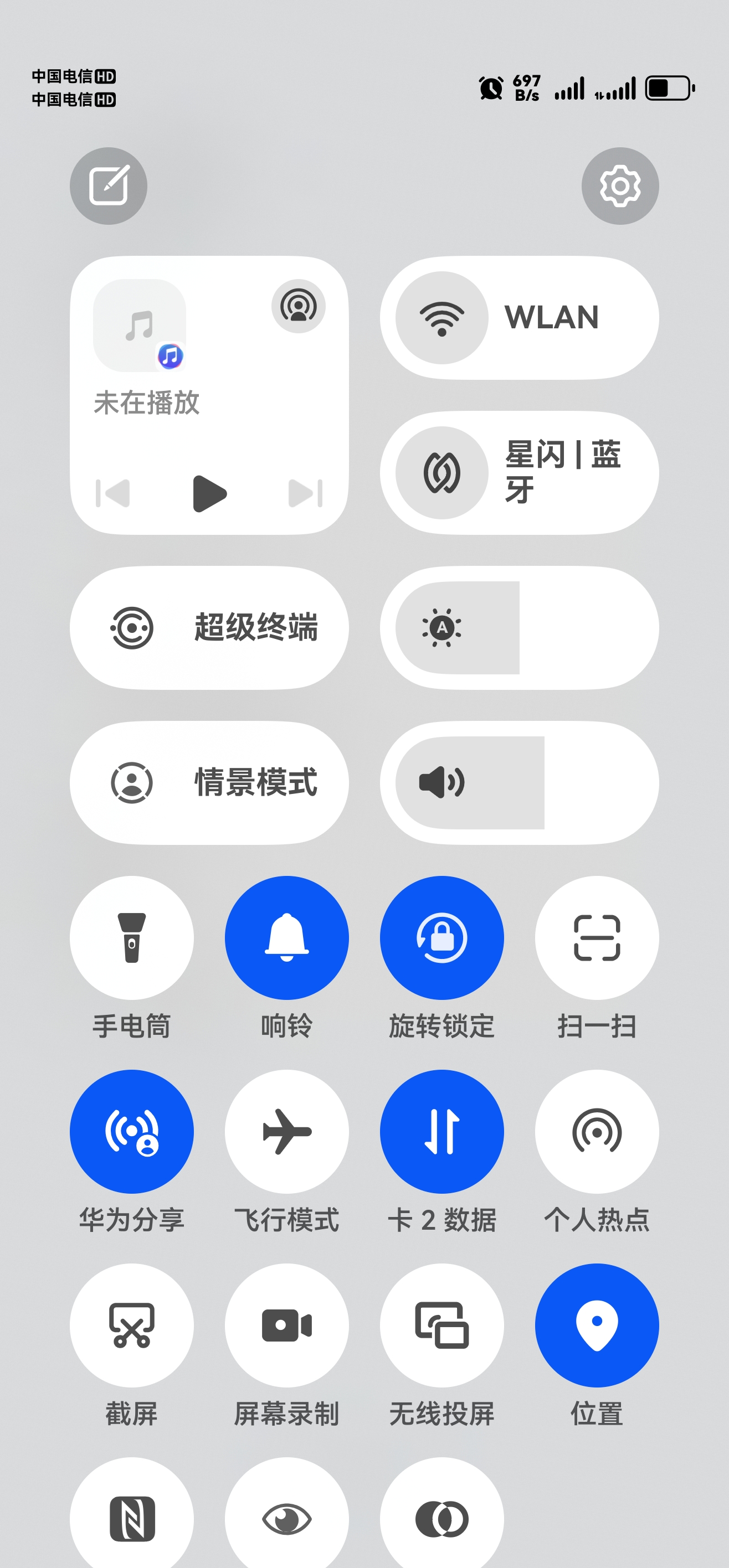
Task: Turn on 个人热点 hotspot
Action: point(597,1131)
